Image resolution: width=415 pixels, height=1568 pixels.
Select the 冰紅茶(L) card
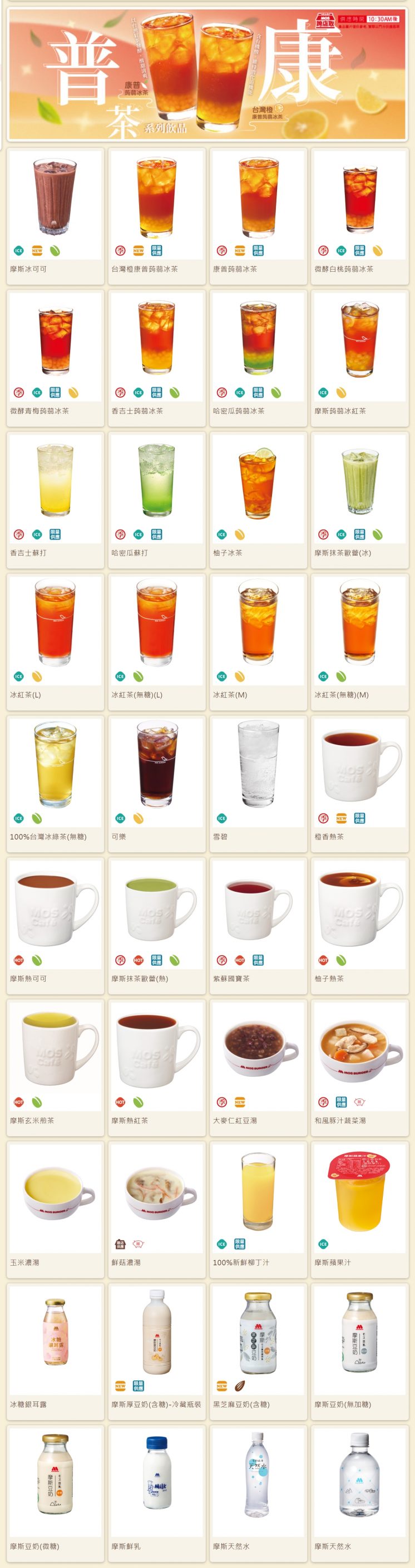click(x=55, y=626)
